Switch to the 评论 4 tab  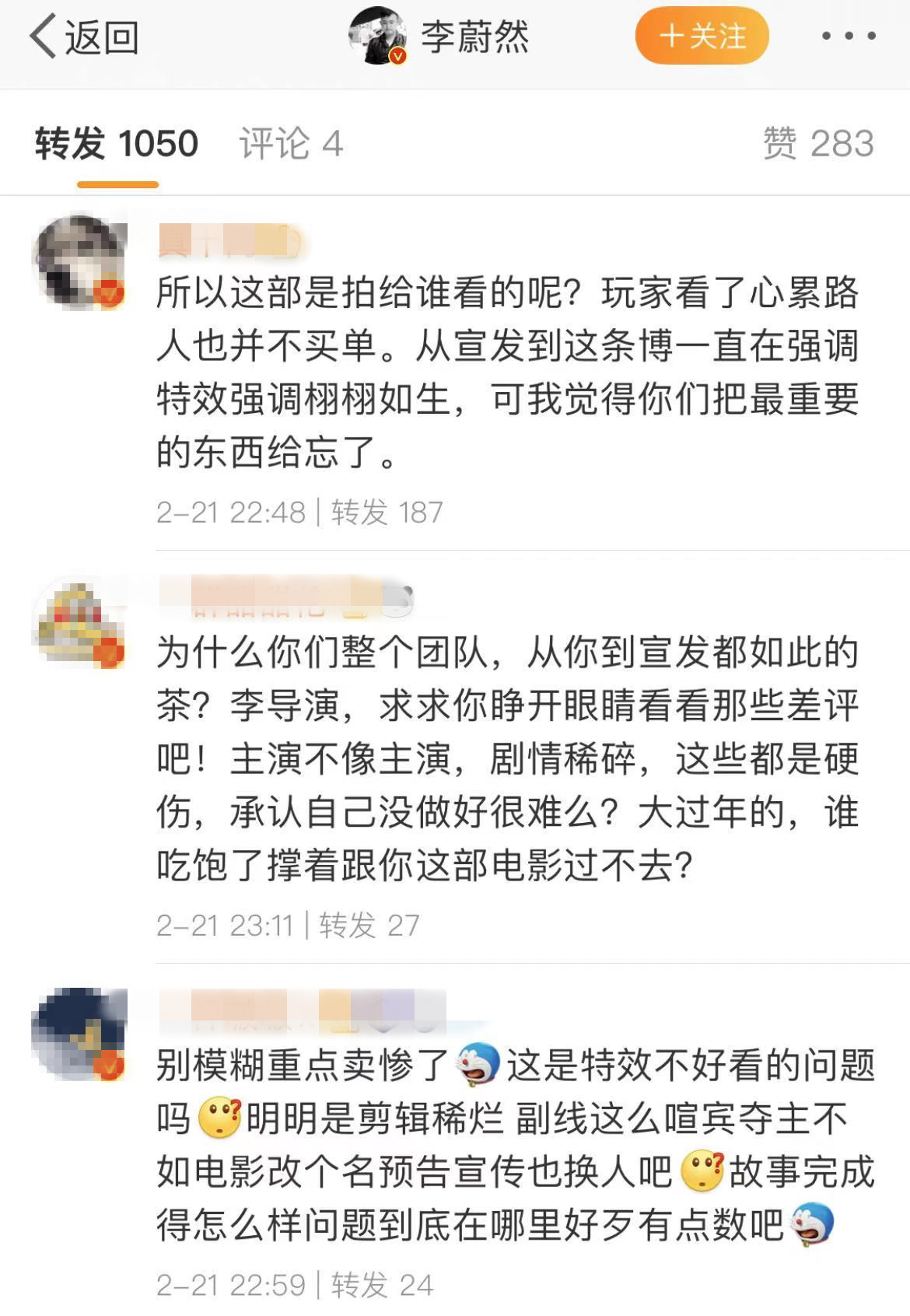point(291,144)
